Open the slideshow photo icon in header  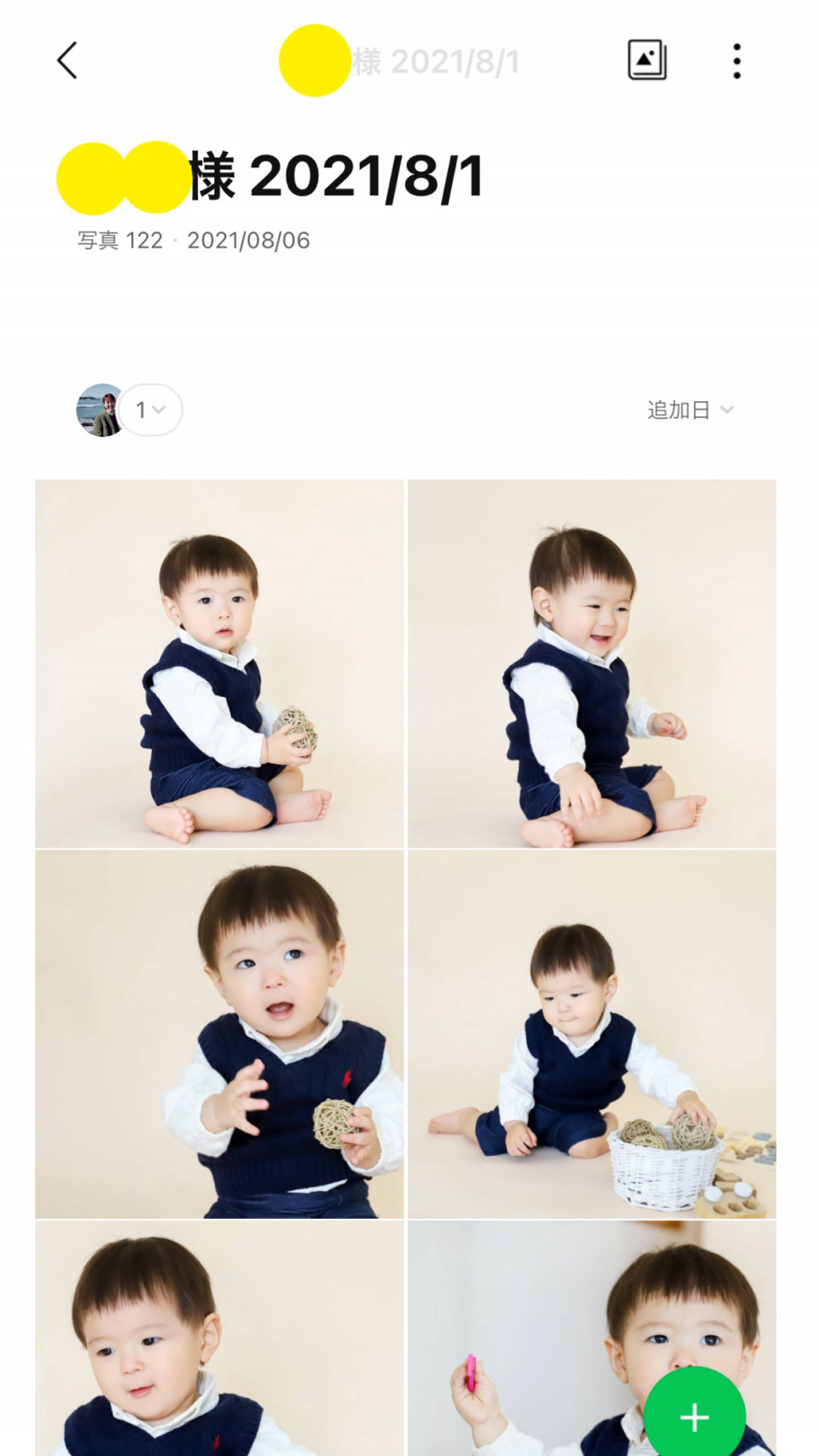click(647, 61)
